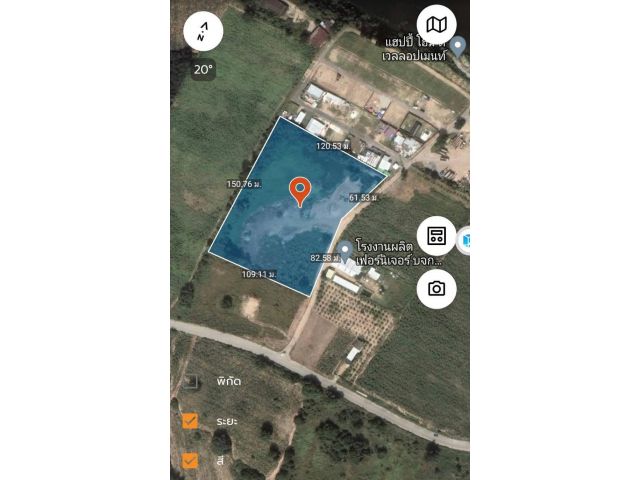
Task: Enable the พิกัด checkbox
Action: pyautogui.click(x=190, y=381)
